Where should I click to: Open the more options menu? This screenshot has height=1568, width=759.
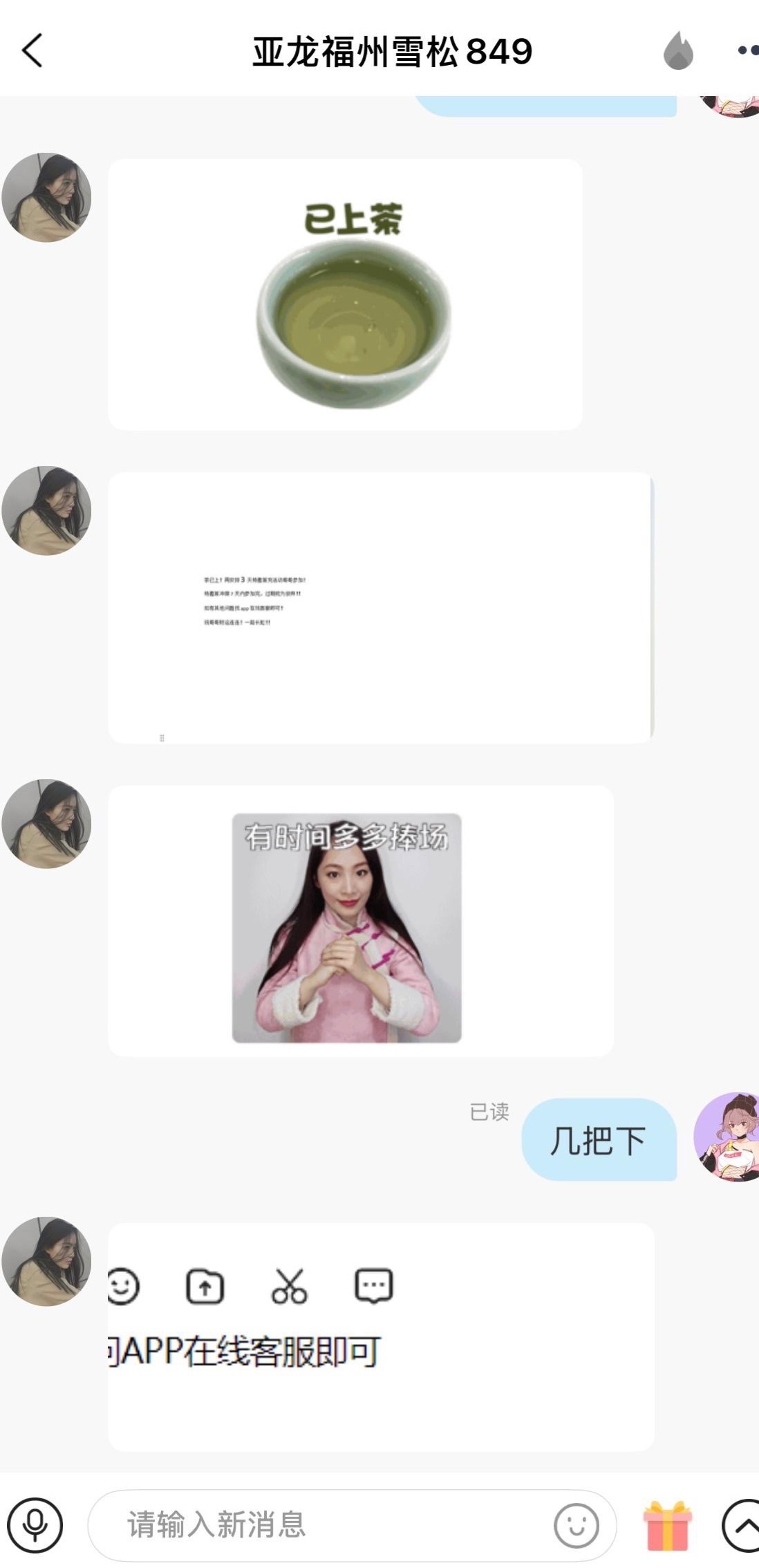pyautogui.click(x=747, y=50)
